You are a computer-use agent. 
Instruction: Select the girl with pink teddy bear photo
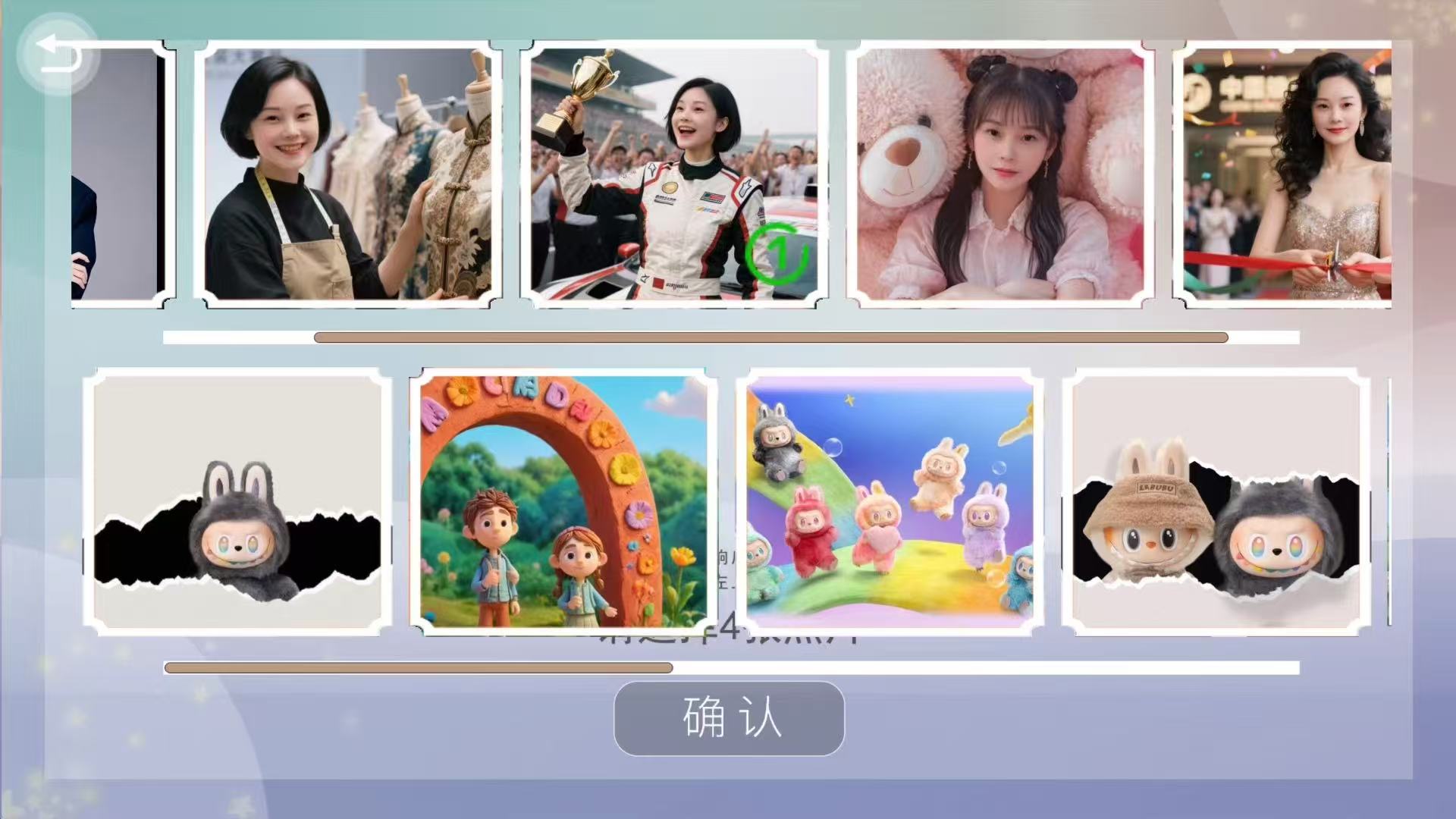point(999,174)
